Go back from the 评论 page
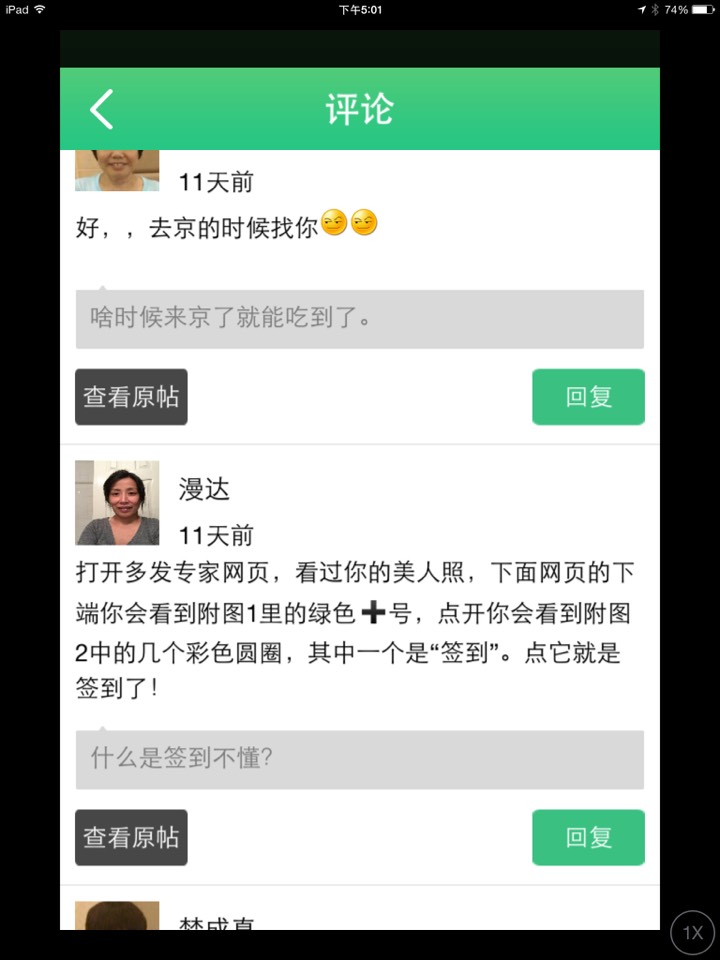This screenshot has height=960, width=720. 101,109
